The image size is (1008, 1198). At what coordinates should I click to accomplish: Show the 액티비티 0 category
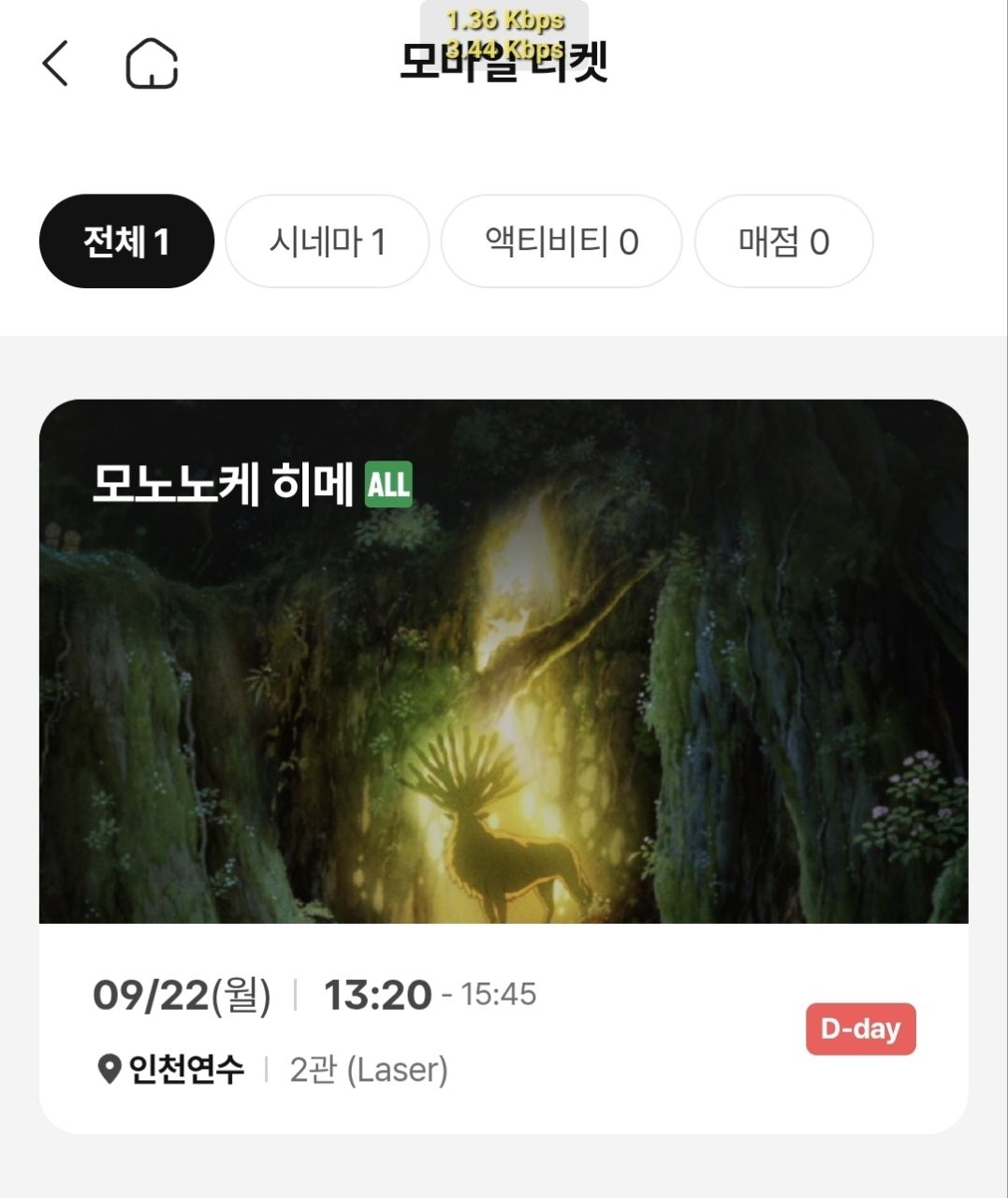point(561,241)
